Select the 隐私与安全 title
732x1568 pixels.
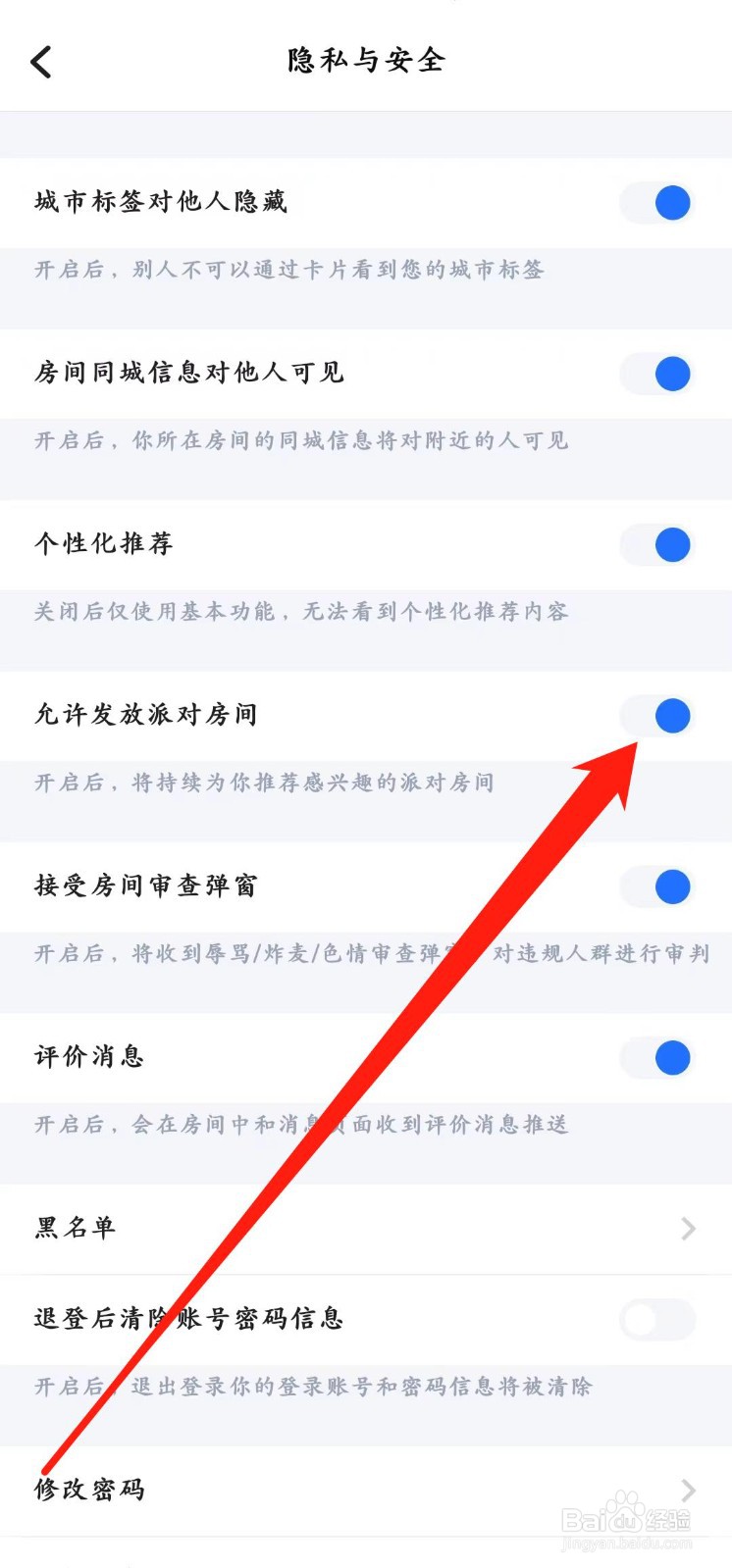365,60
